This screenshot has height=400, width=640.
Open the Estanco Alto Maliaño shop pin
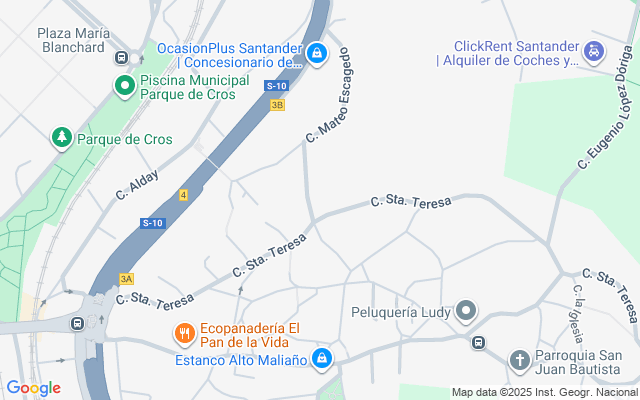point(321,359)
